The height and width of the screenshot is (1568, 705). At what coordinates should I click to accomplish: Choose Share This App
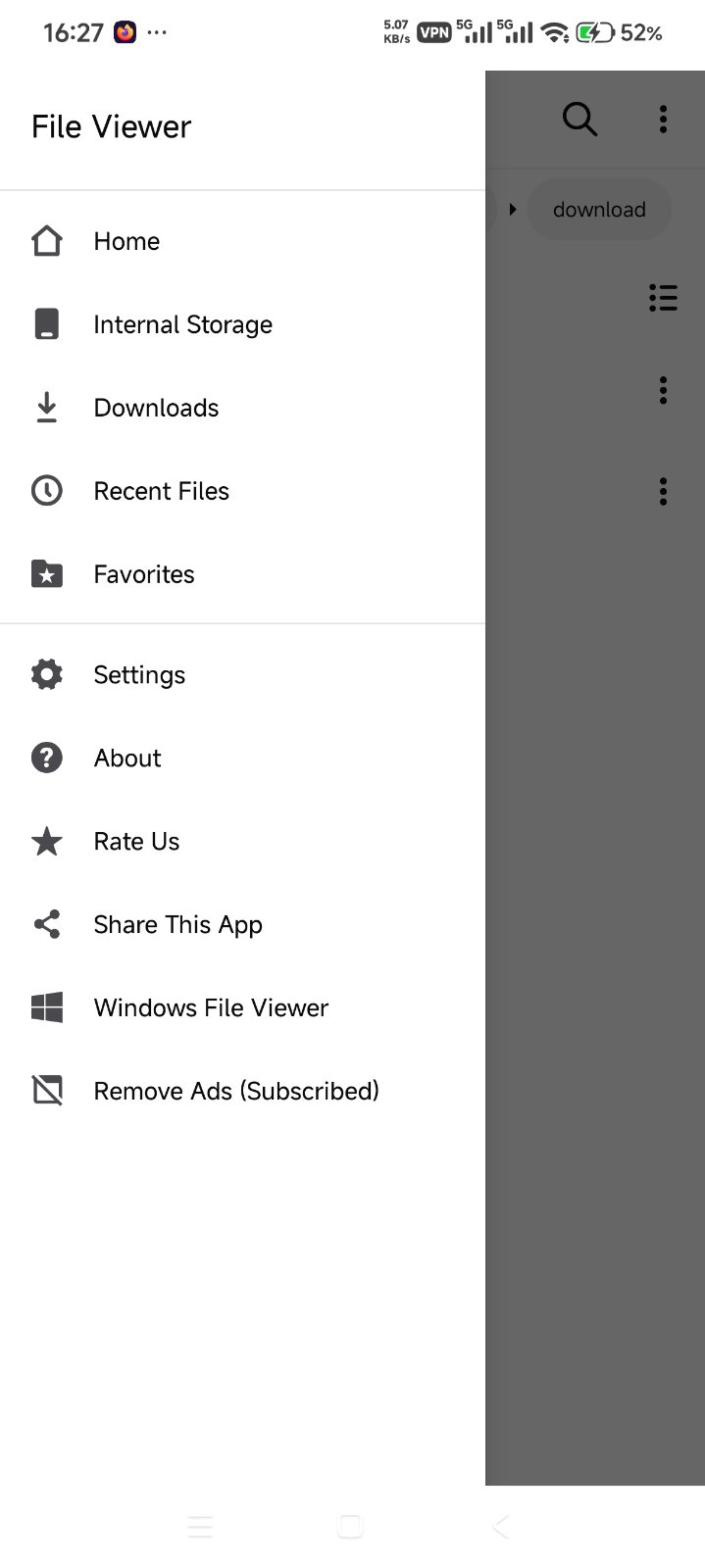click(177, 925)
